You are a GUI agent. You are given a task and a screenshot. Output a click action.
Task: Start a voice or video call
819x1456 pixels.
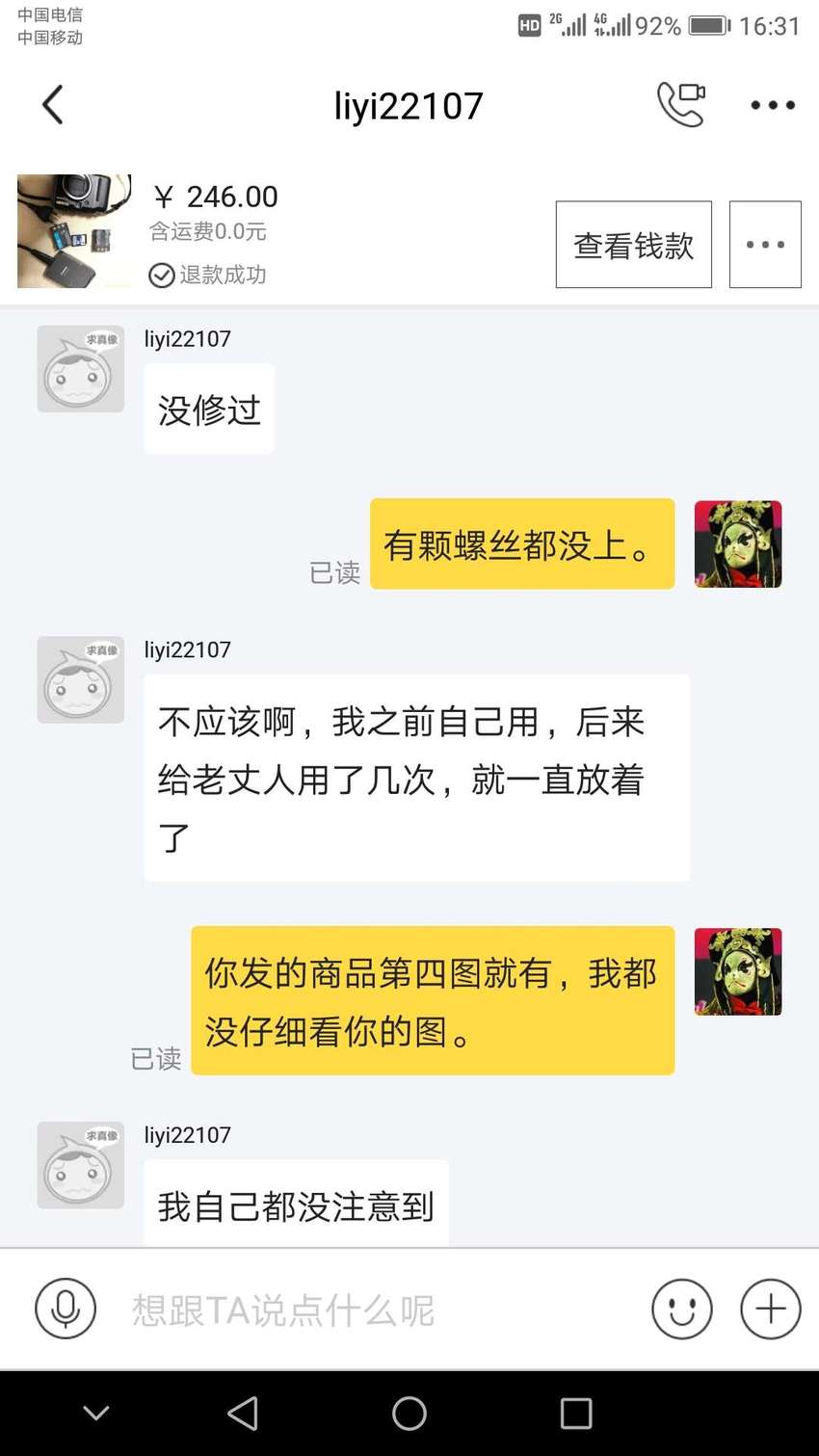point(681,104)
